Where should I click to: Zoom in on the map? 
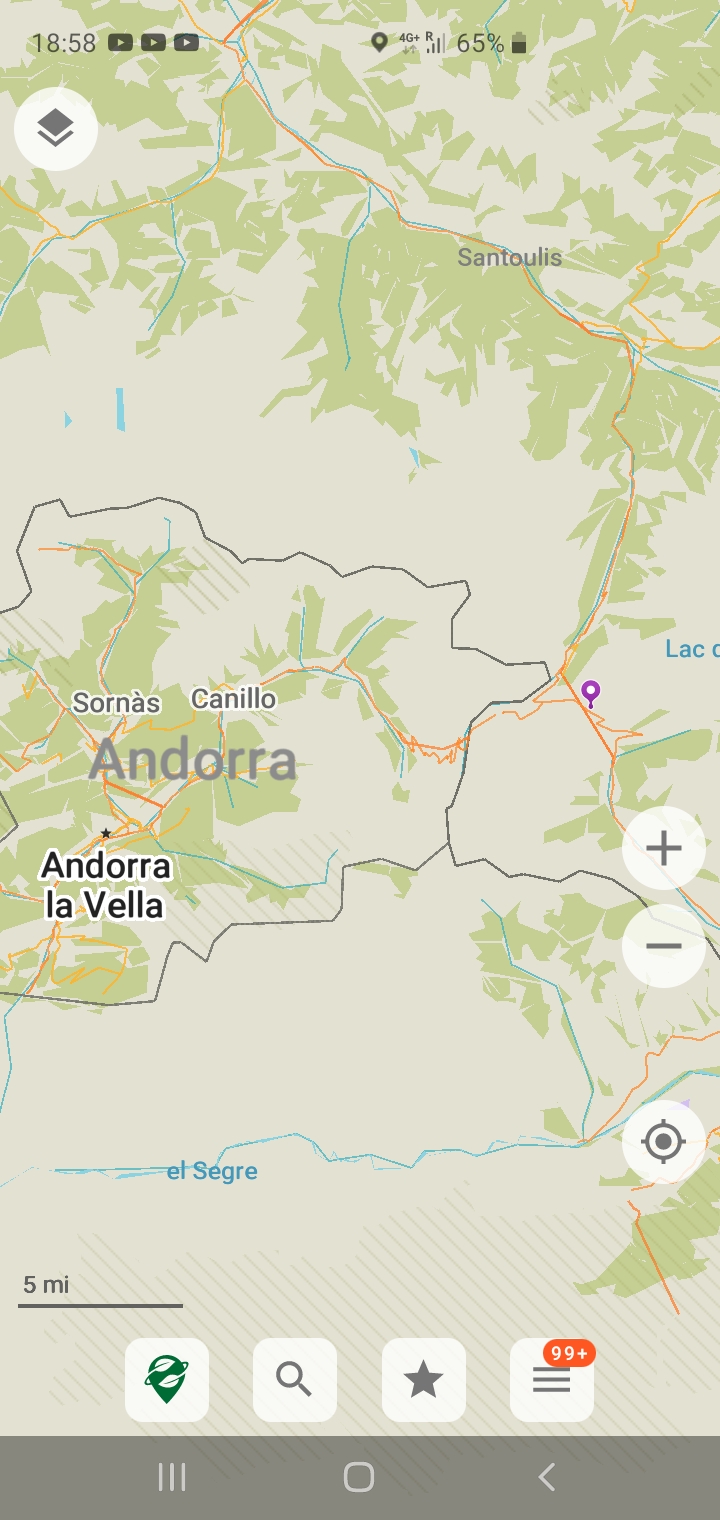(x=663, y=849)
